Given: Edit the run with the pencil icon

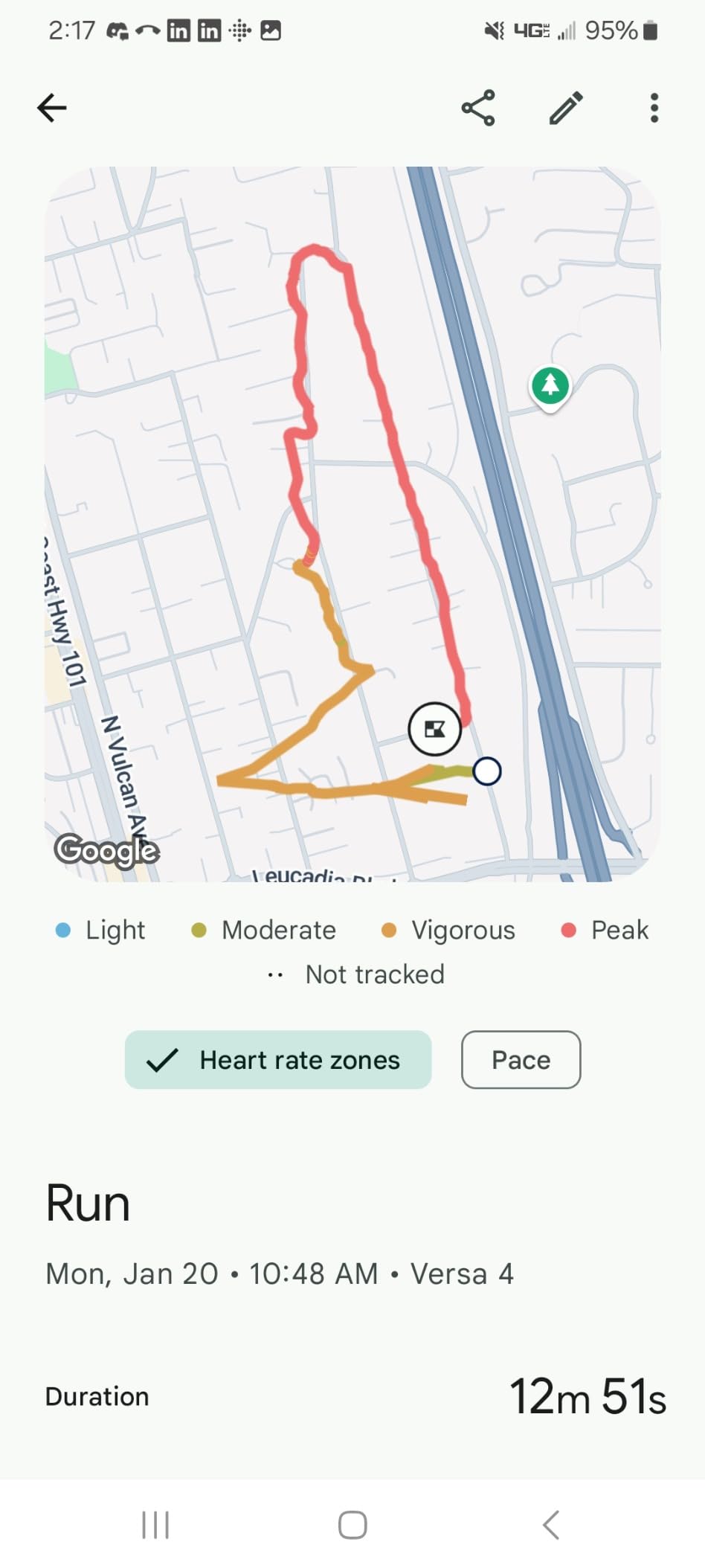Looking at the screenshot, I should tap(566, 108).
